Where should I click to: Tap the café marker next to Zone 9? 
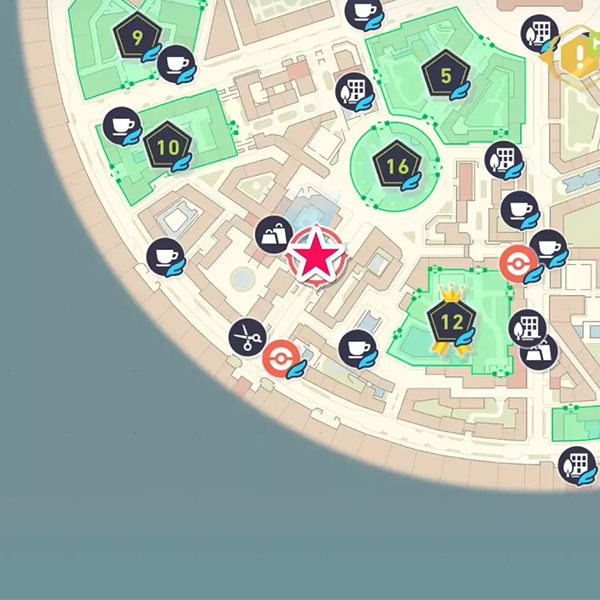176,63
